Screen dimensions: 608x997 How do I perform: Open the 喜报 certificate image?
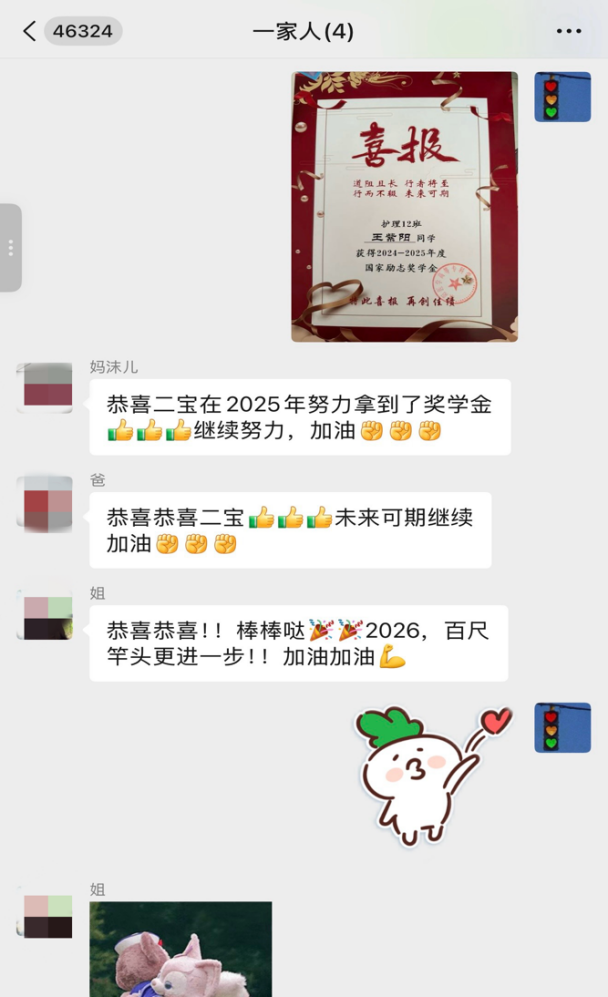(x=405, y=207)
